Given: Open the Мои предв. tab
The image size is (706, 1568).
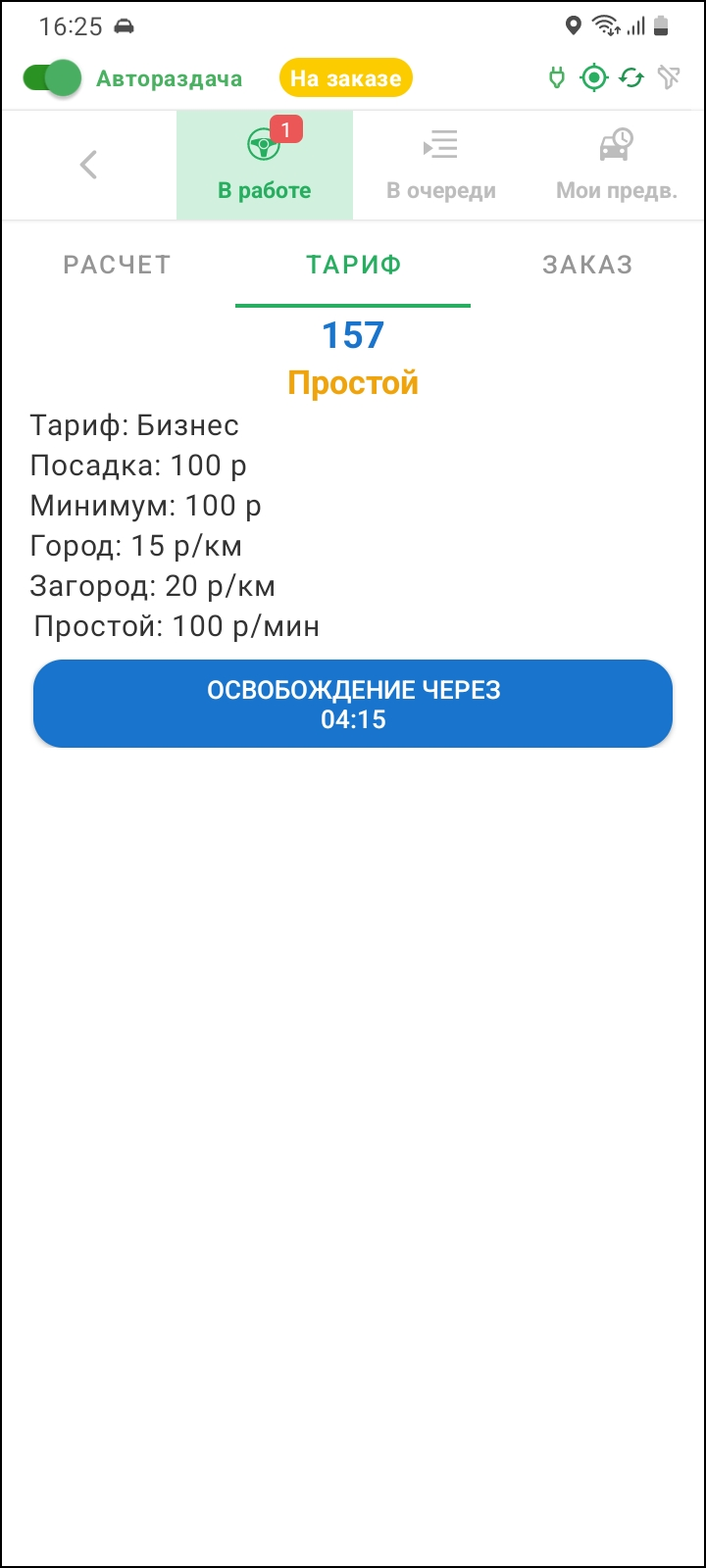Looking at the screenshot, I should (617, 165).
